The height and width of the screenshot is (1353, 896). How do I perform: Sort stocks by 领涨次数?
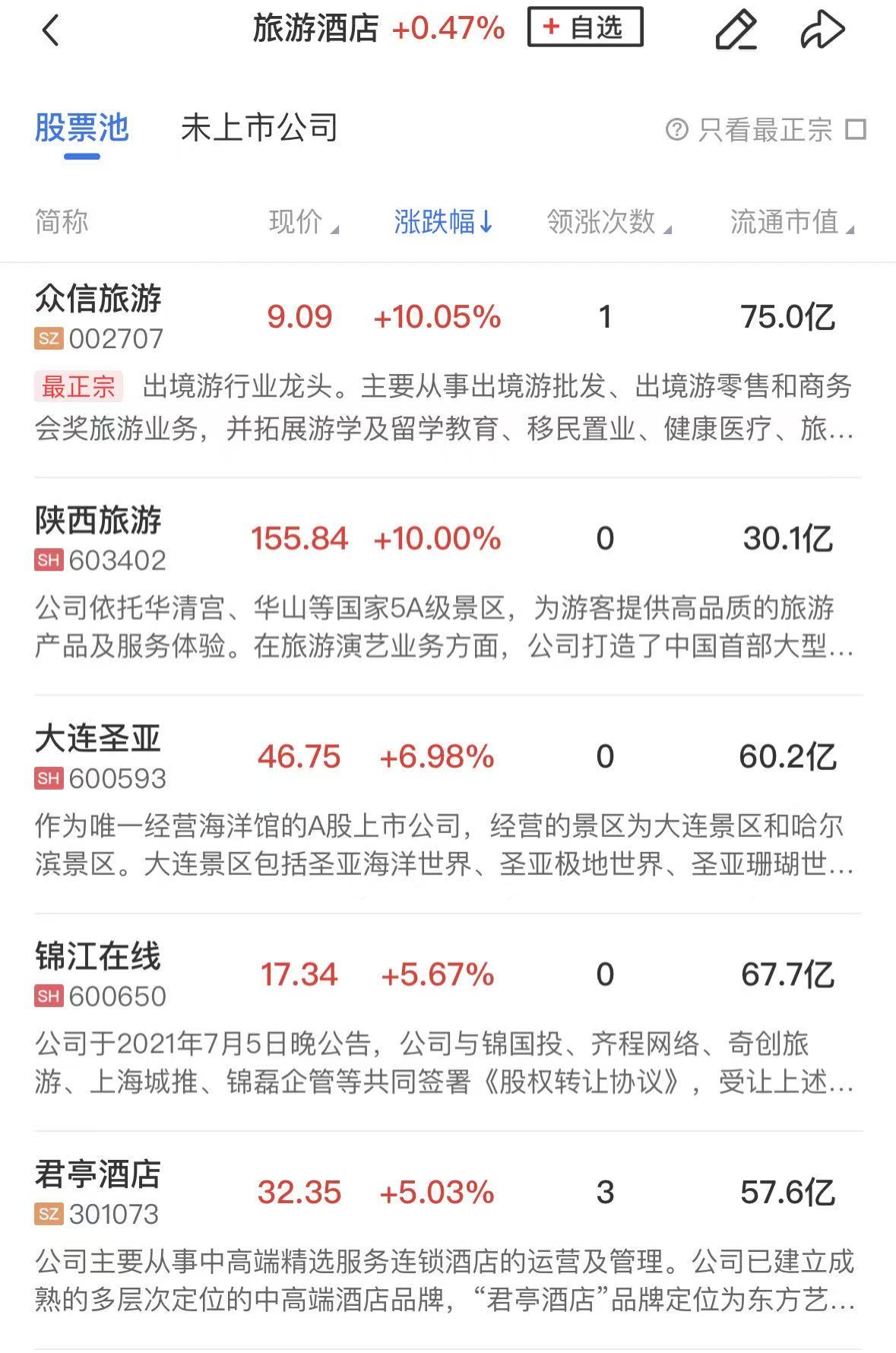tap(608, 222)
